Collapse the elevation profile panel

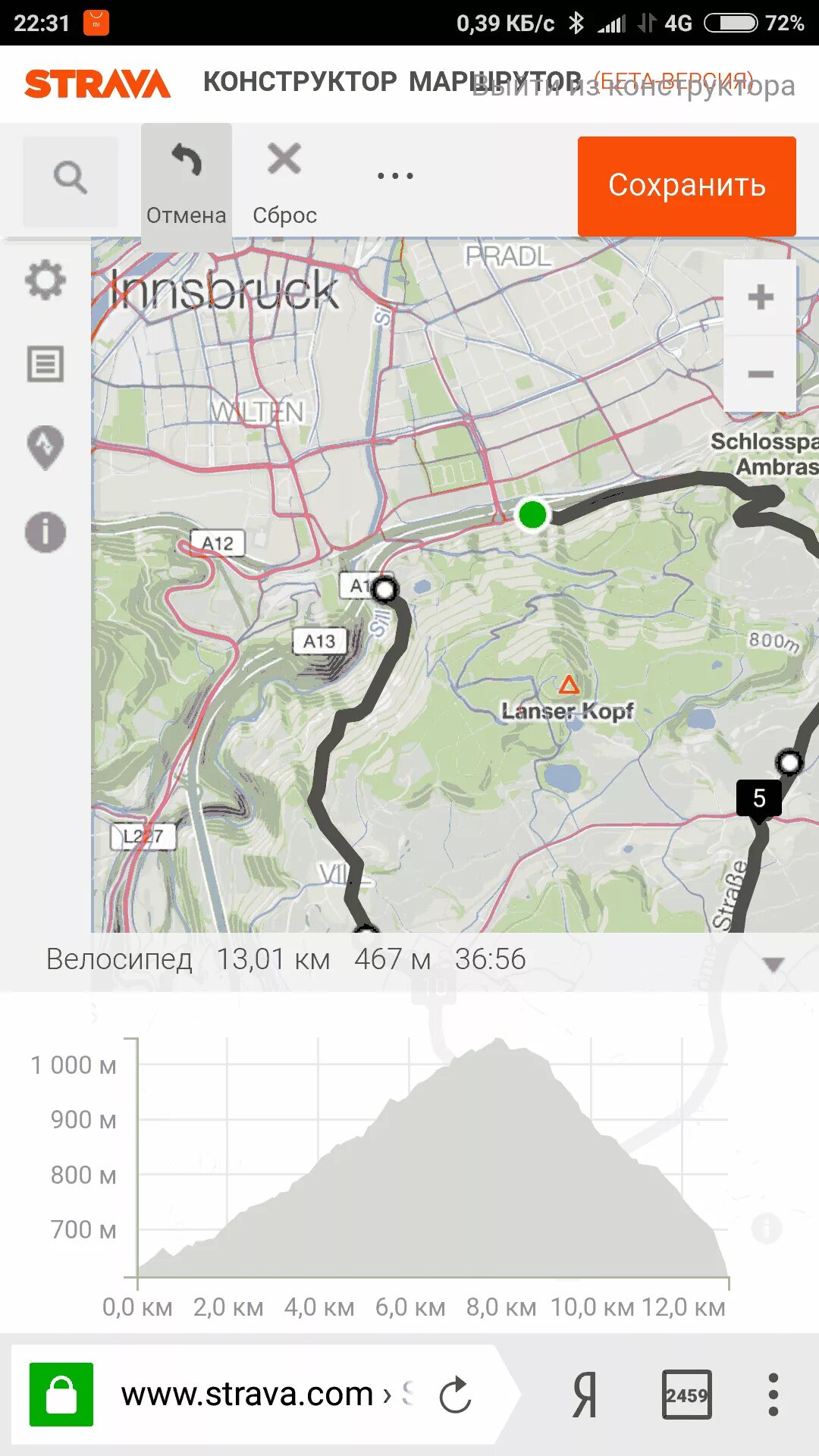pyautogui.click(x=773, y=965)
